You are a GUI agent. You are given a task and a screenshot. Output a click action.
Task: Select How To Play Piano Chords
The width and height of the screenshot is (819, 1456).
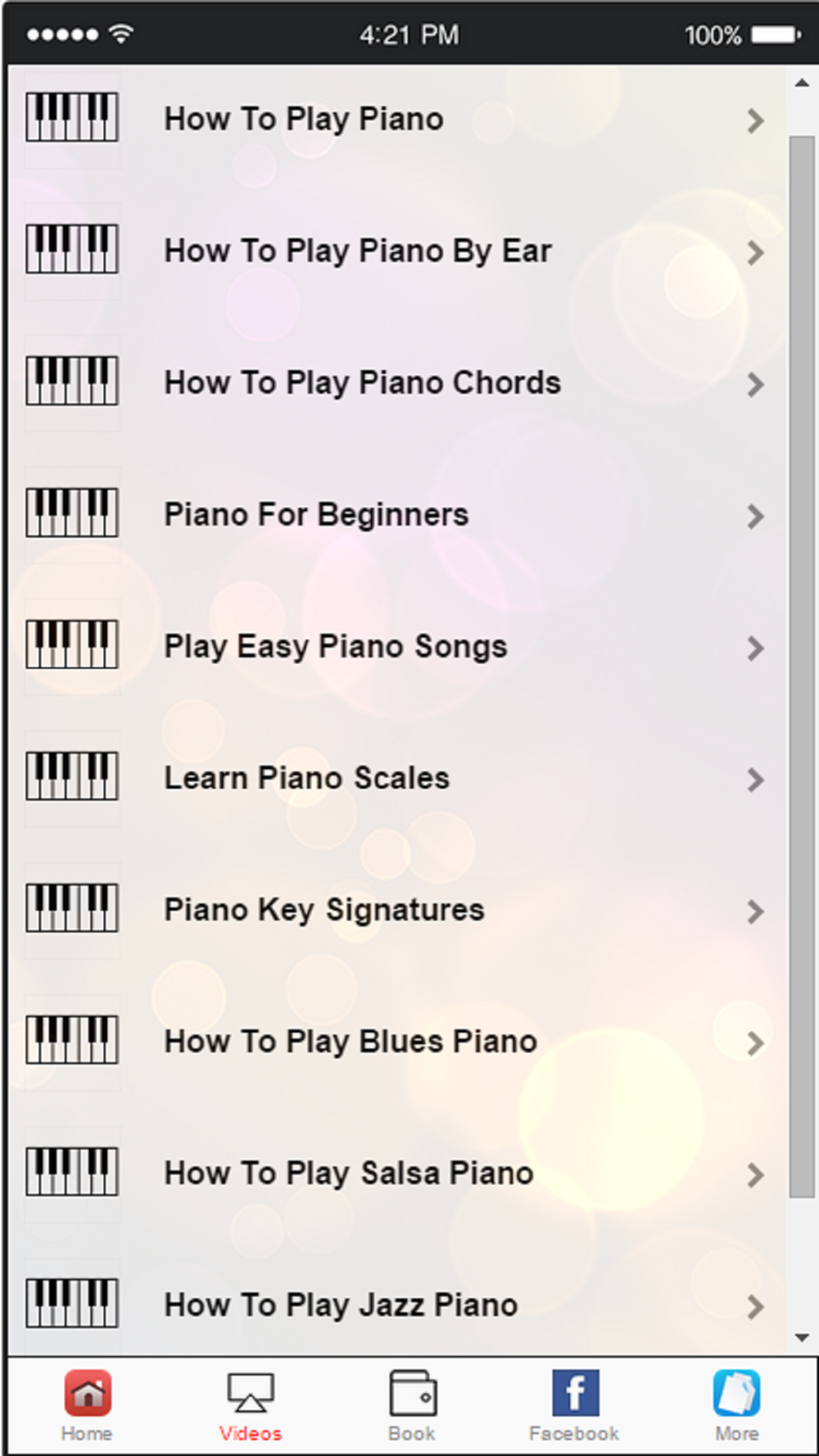point(396,383)
